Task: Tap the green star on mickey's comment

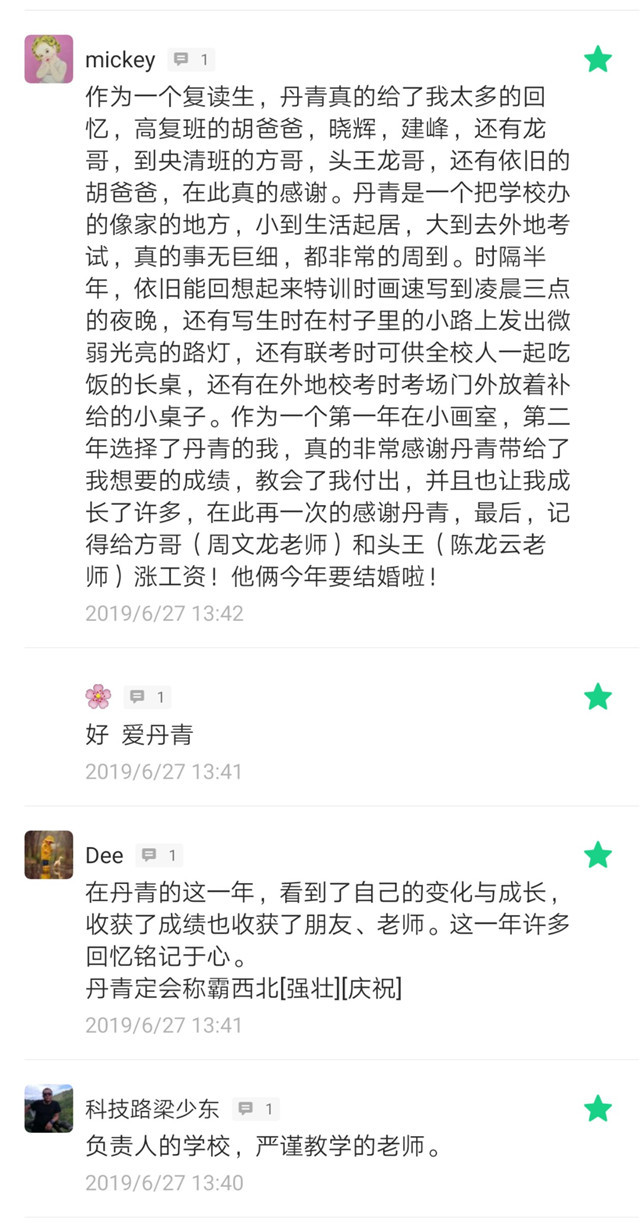Action: [598, 60]
